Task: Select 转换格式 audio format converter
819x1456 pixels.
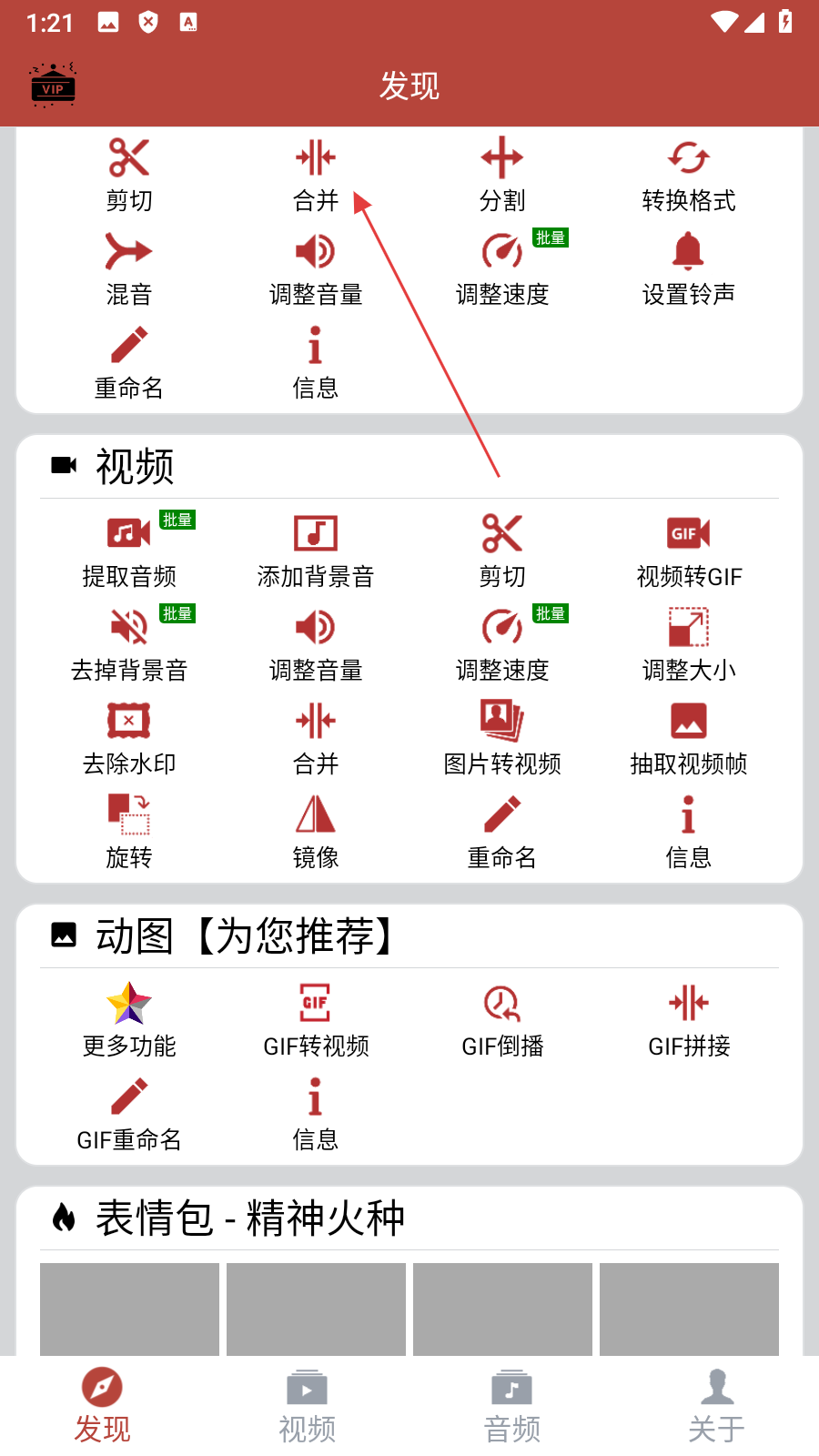Action: [688, 175]
